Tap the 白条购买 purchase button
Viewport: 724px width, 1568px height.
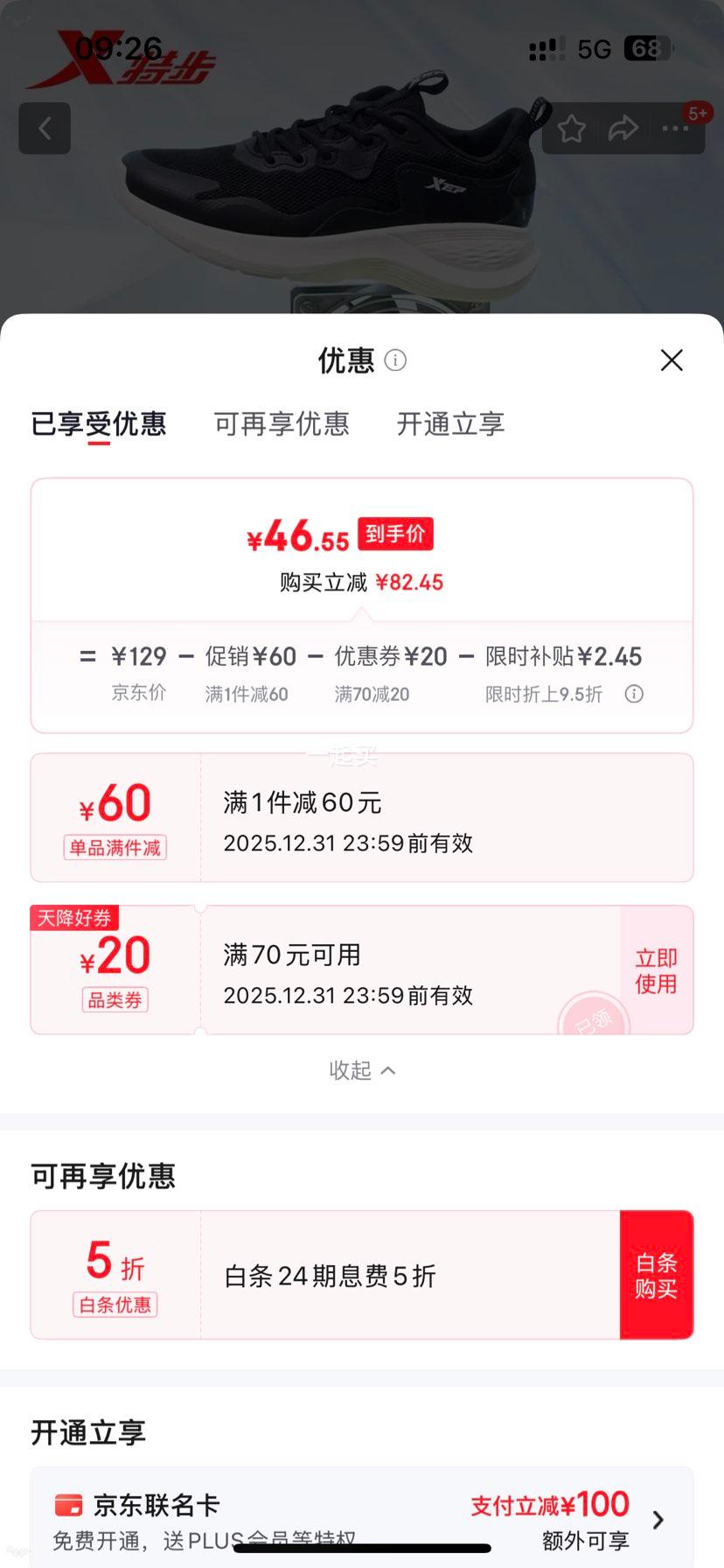[657, 1274]
